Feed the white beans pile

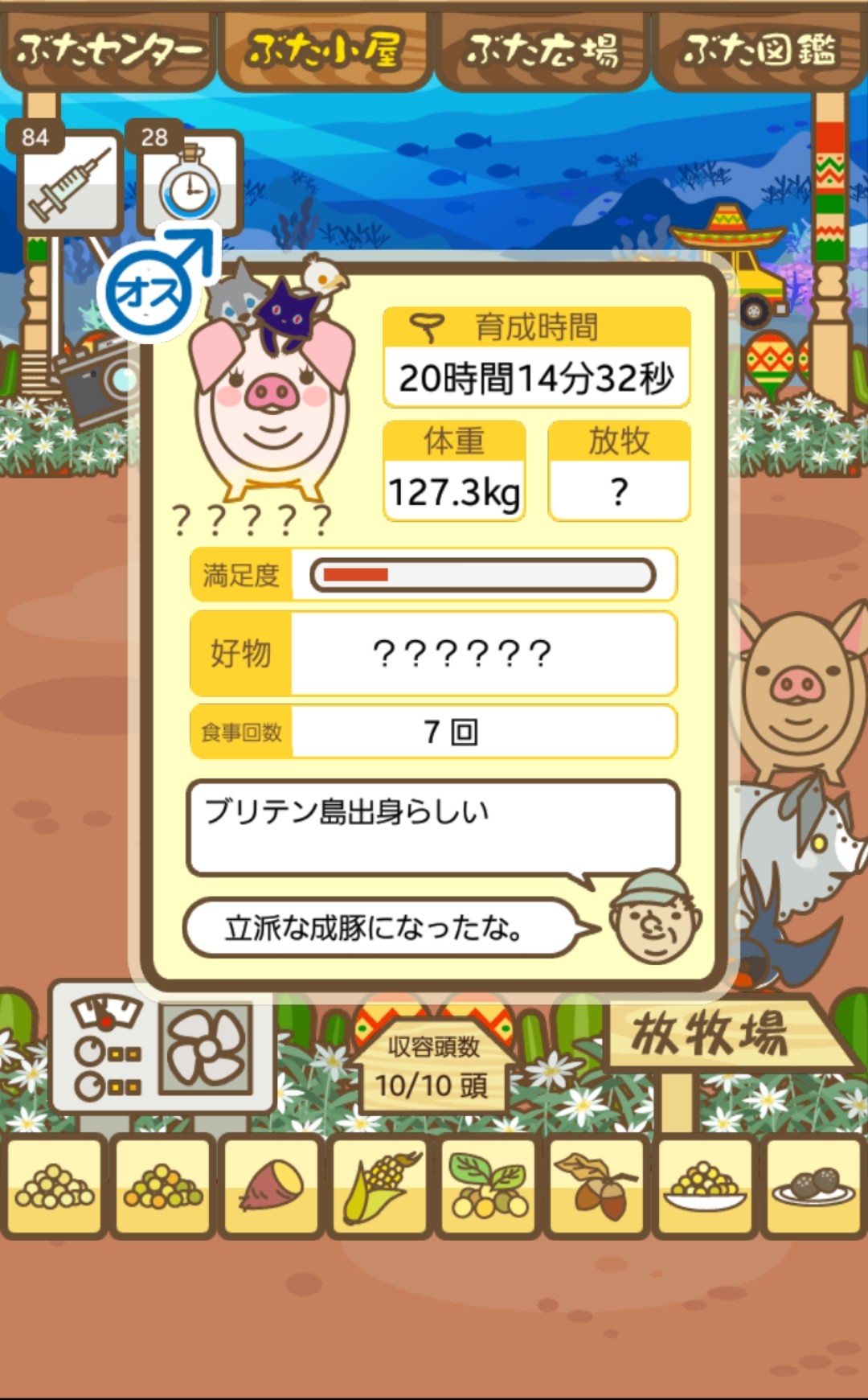pyautogui.click(x=55, y=1187)
